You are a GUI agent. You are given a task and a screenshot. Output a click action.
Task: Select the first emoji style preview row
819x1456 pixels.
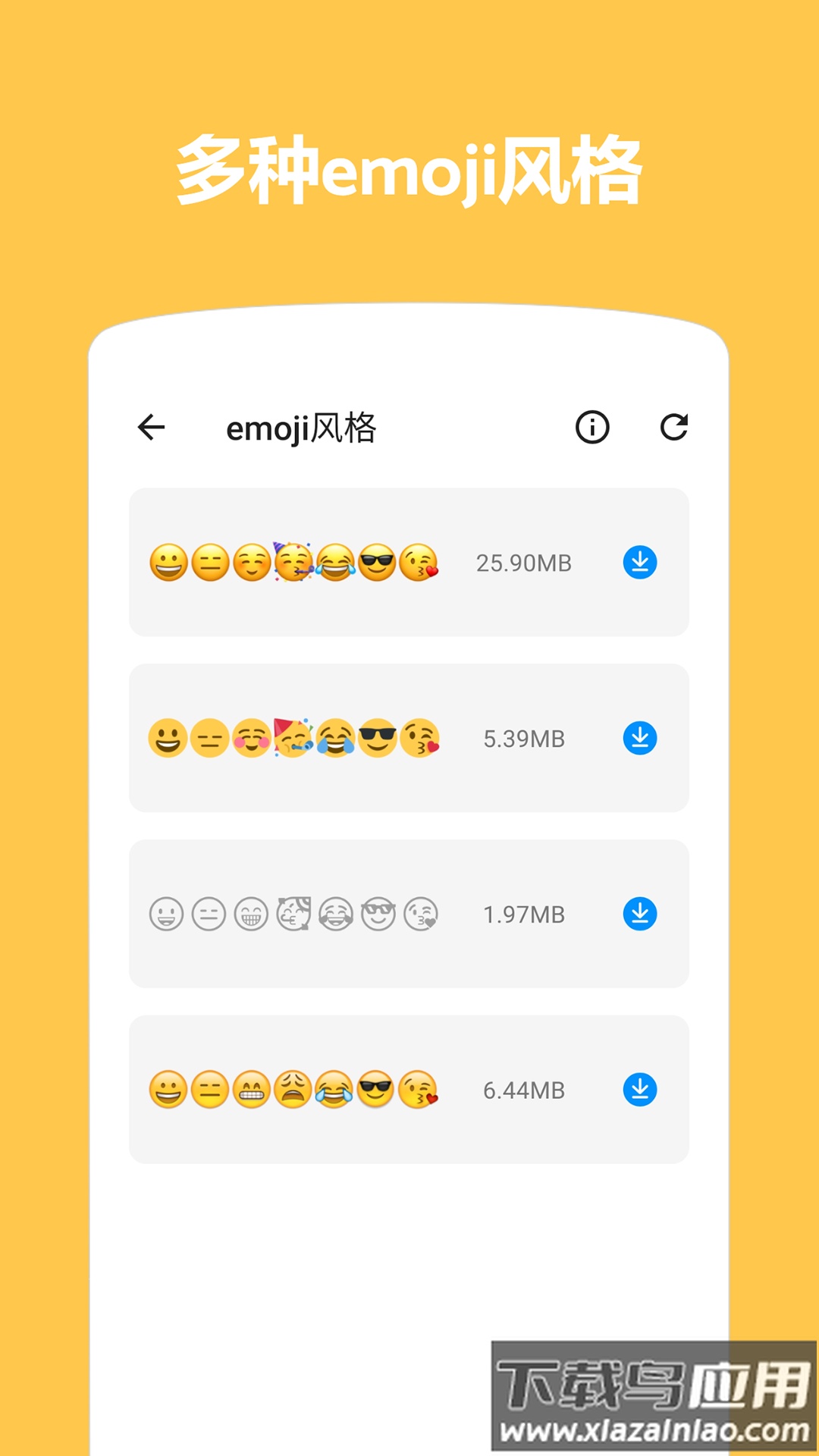(409, 563)
